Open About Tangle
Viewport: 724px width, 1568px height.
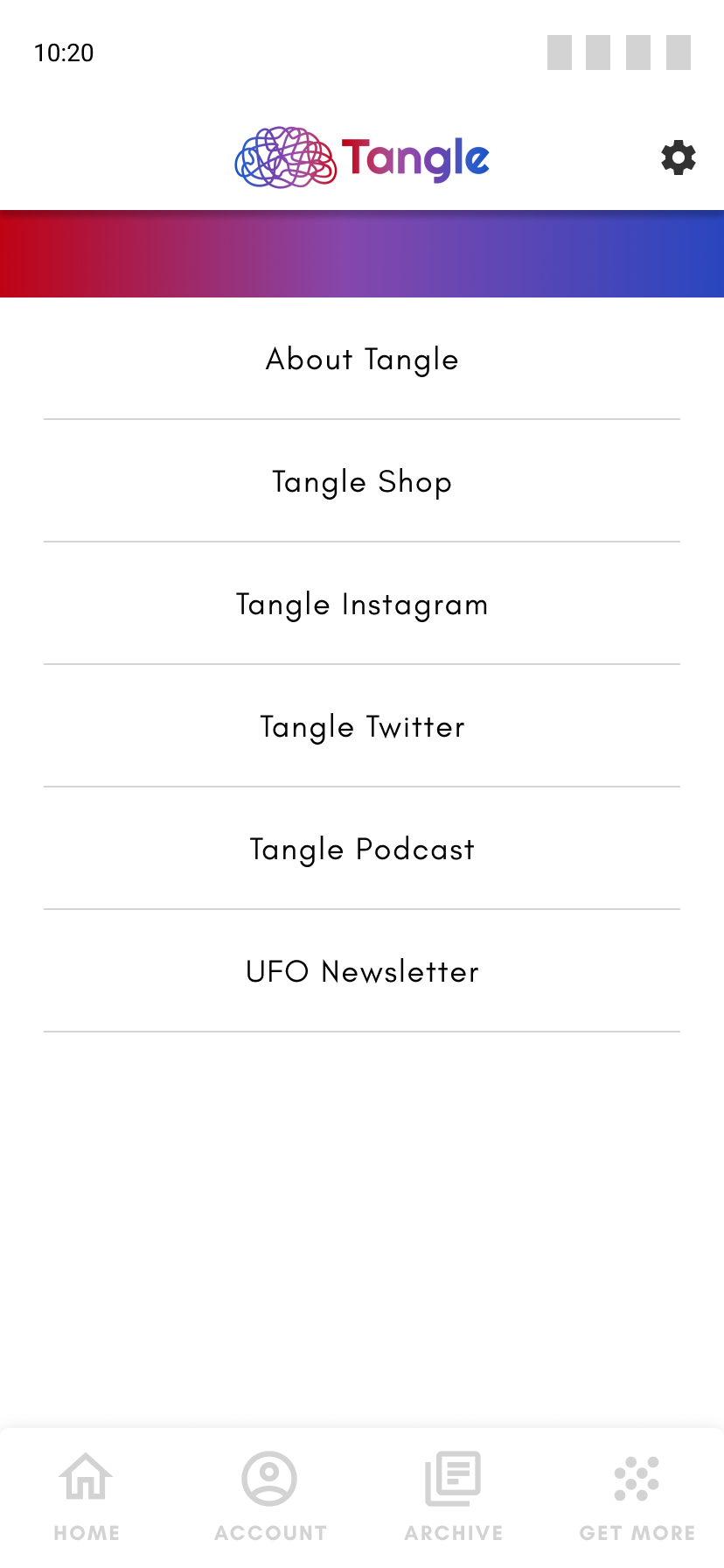tap(362, 359)
